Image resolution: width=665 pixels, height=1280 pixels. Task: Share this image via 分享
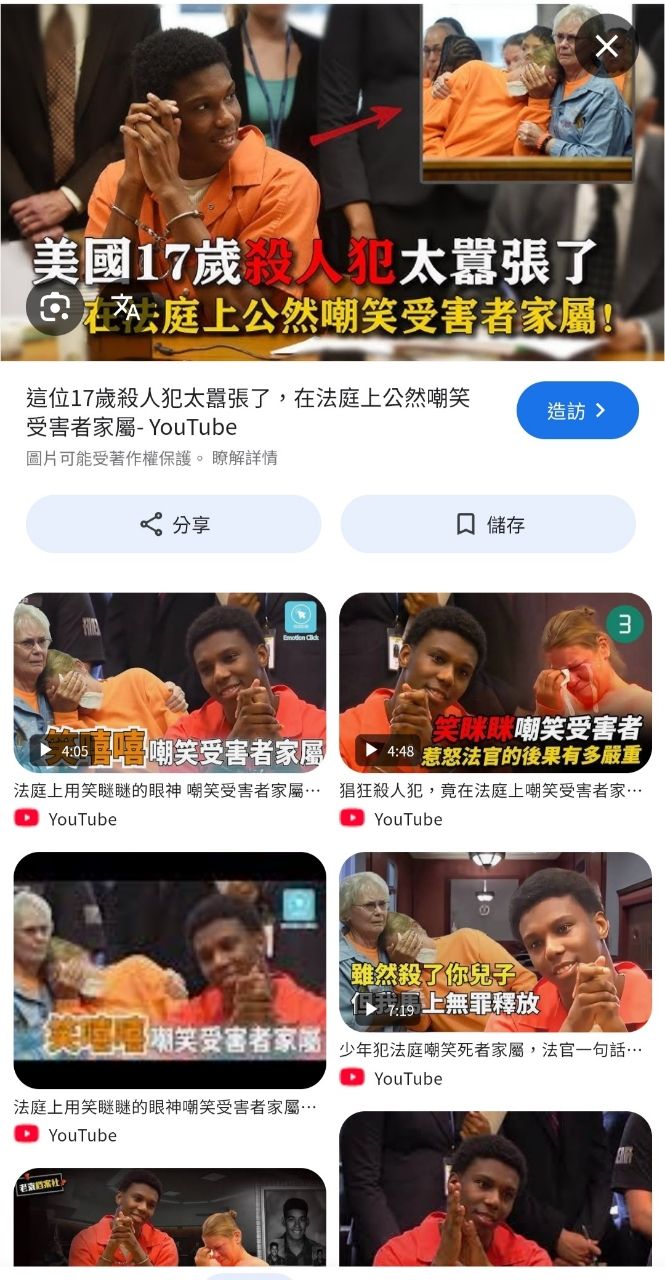click(174, 524)
